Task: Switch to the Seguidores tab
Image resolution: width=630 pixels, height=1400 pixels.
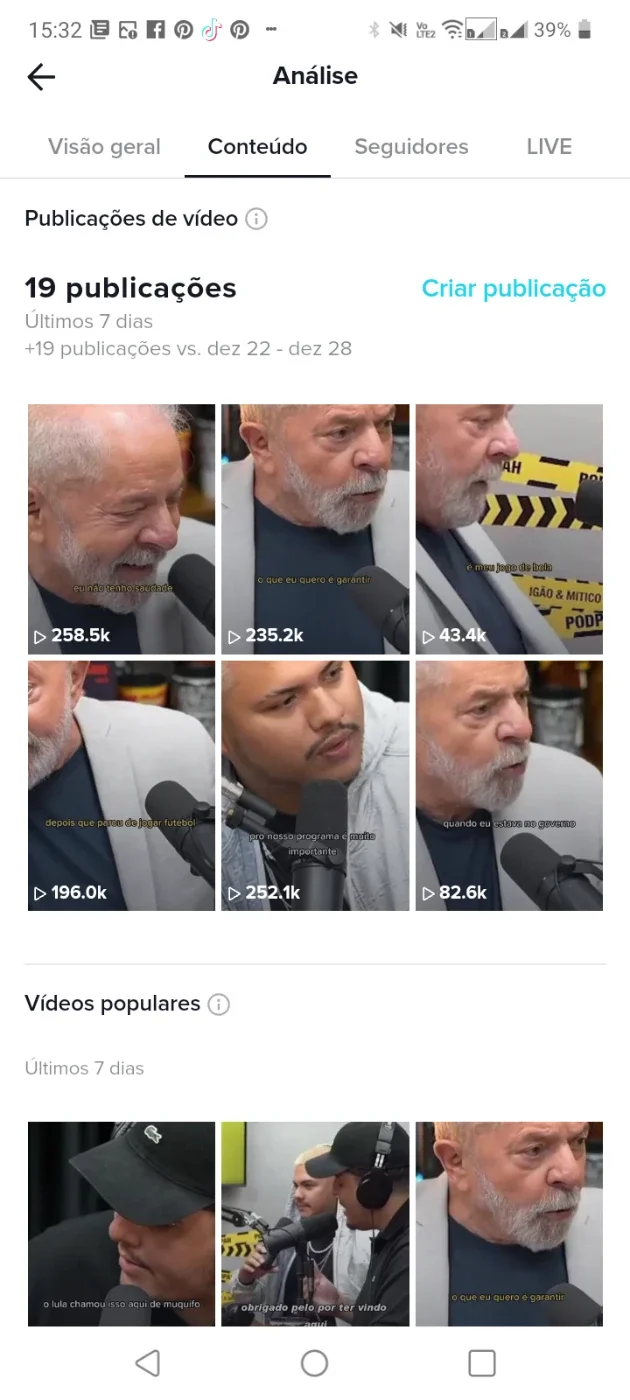Action: tap(411, 147)
